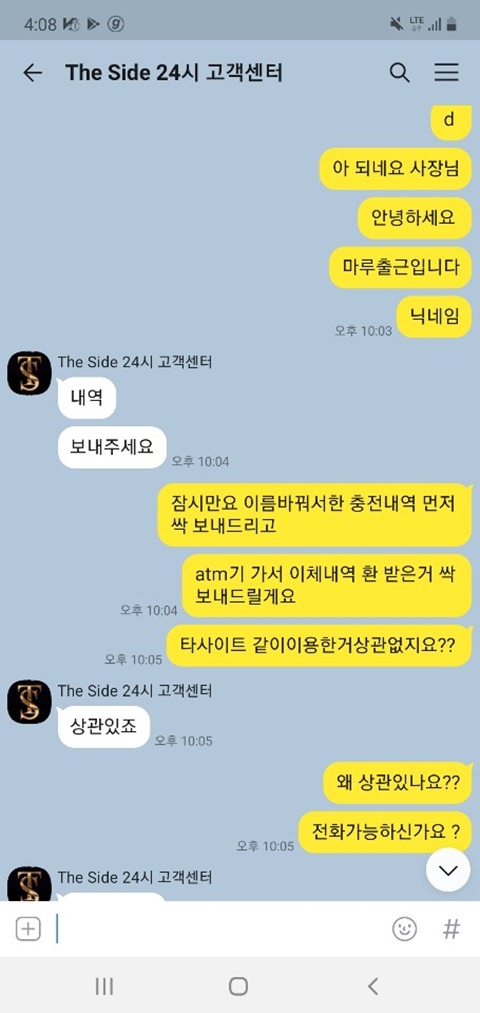Jump to the latest message with the down arrow
This screenshot has width=480, height=1013.
click(x=448, y=870)
